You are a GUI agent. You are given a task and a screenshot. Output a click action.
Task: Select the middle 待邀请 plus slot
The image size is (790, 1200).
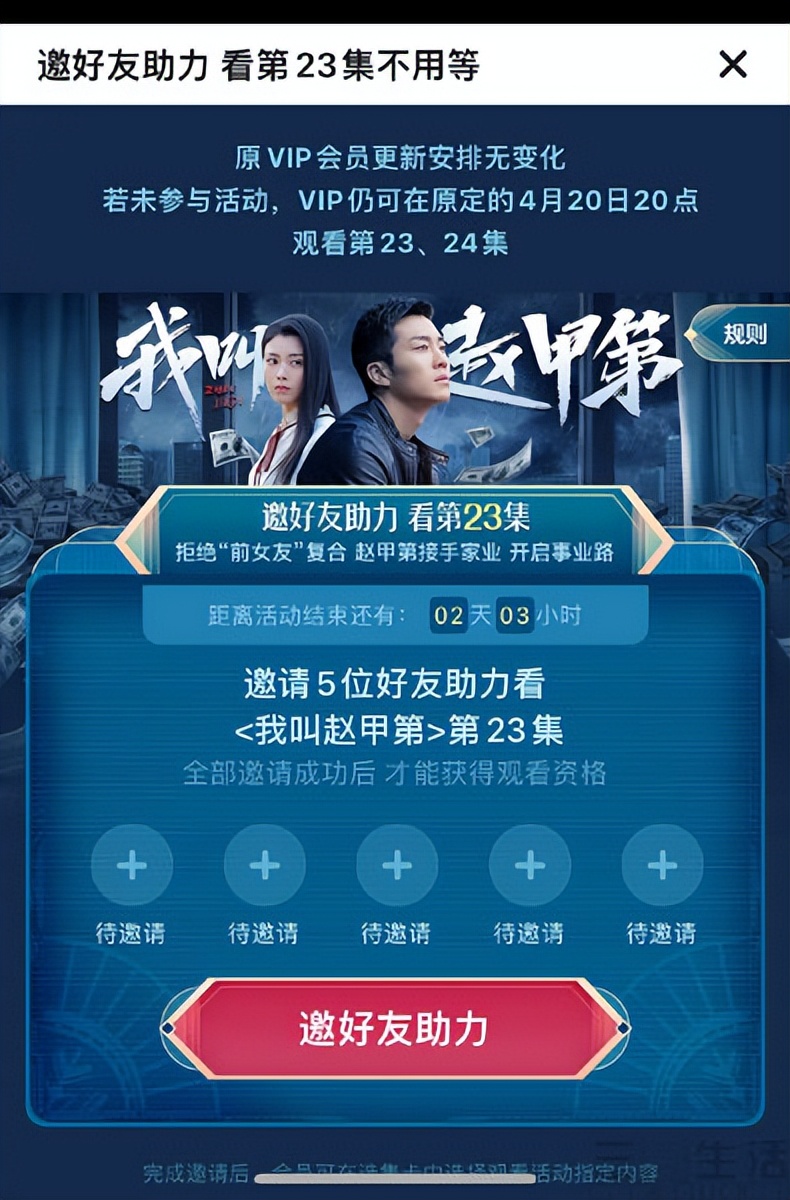[x=397, y=866]
